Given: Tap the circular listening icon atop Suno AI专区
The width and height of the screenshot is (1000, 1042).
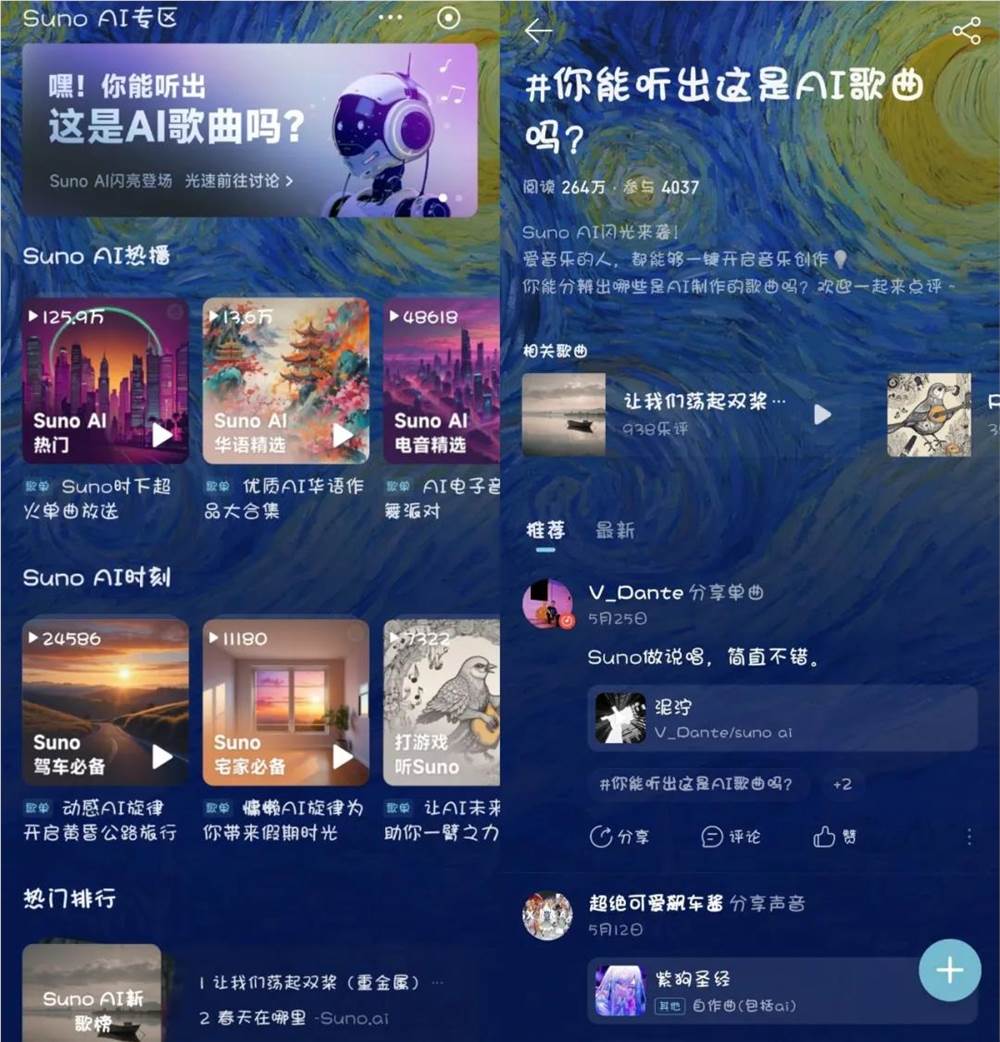Looking at the screenshot, I should 449,18.
